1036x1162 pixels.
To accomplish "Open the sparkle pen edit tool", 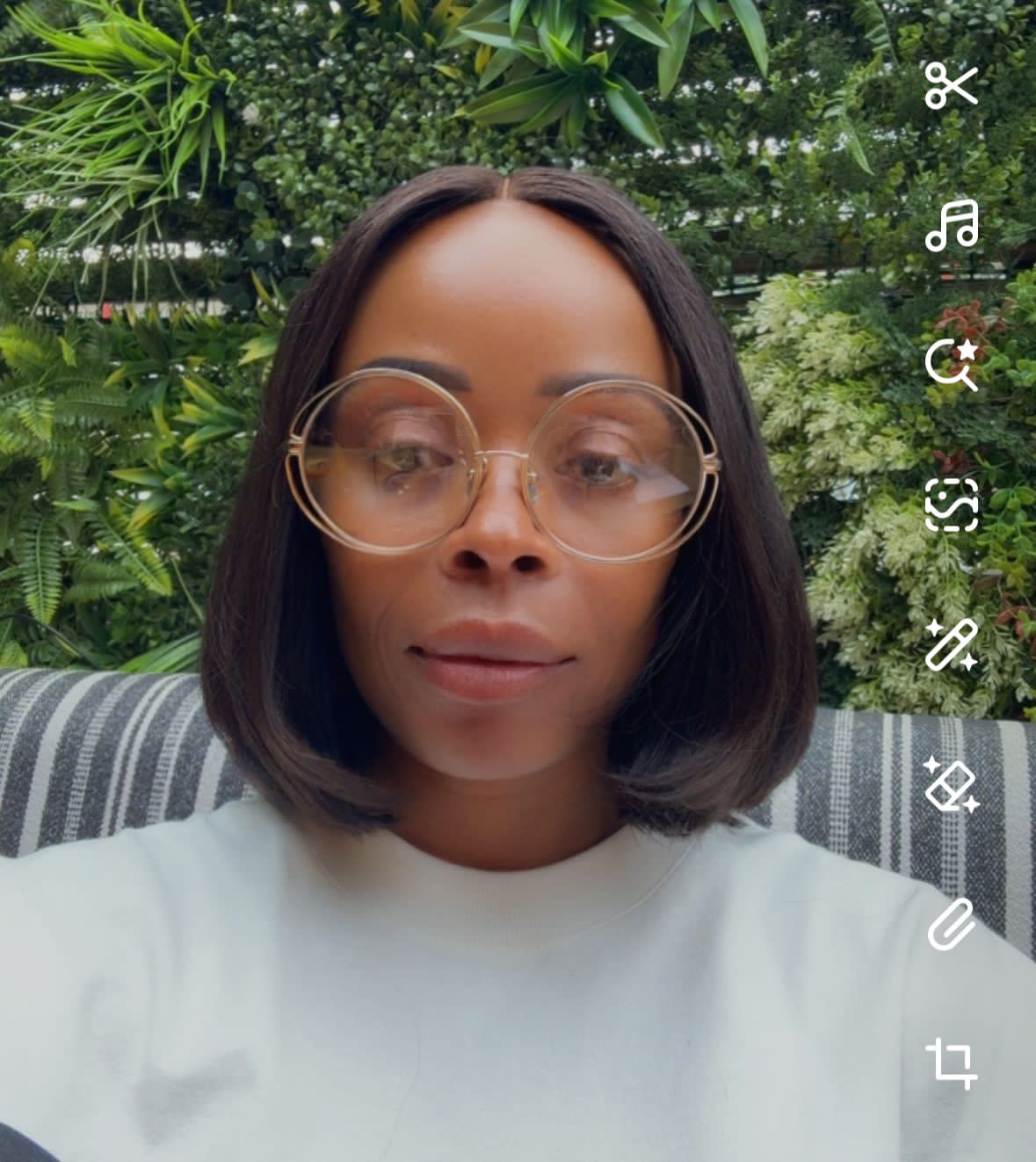I will 952,644.
